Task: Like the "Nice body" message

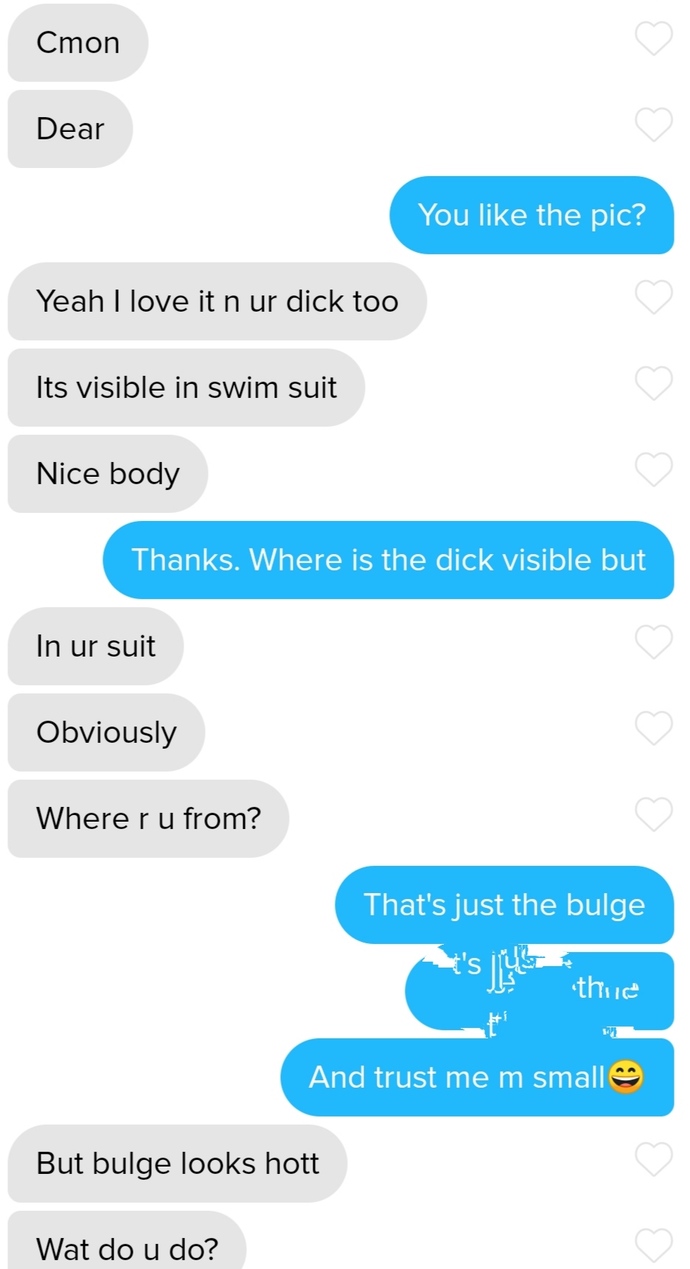Action: click(x=654, y=471)
